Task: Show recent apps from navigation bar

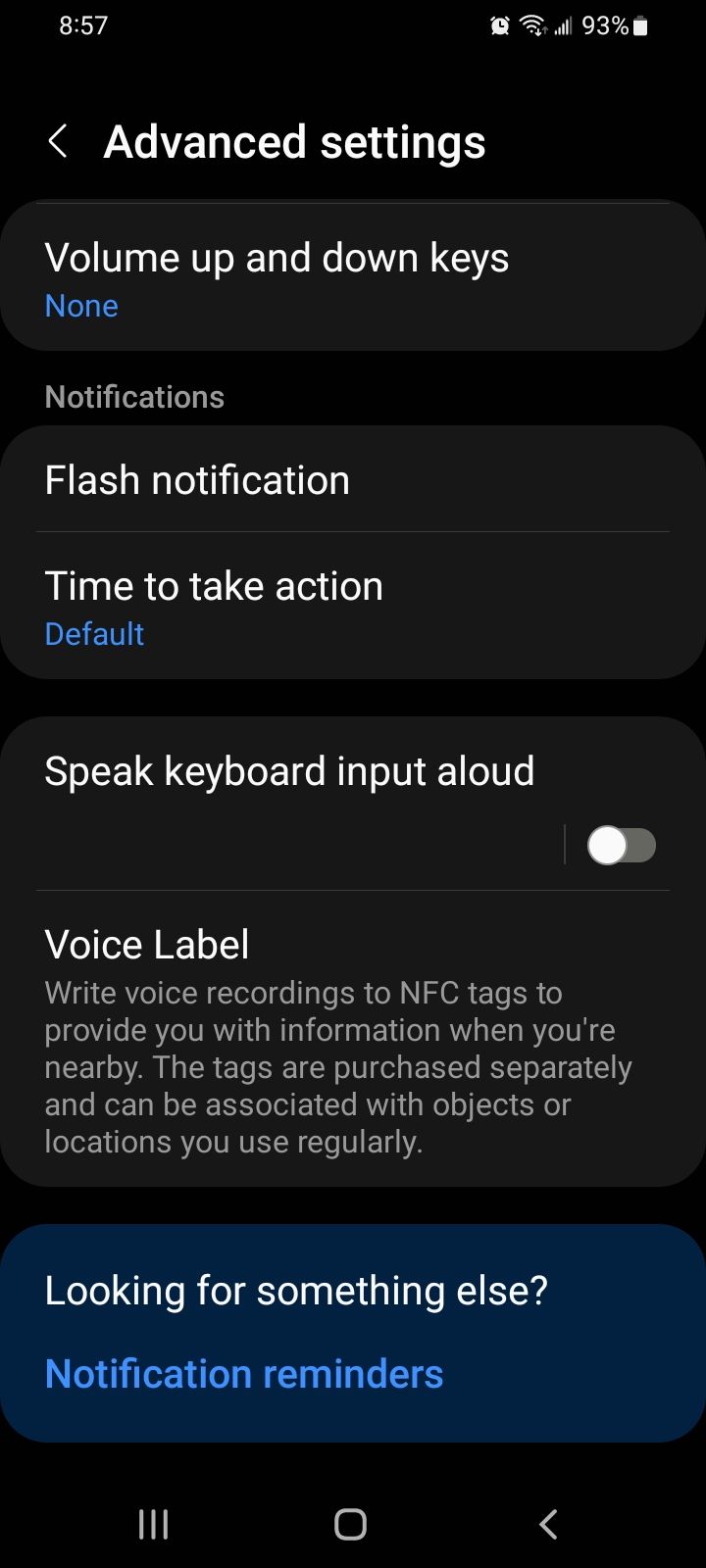Action: click(153, 1524)
